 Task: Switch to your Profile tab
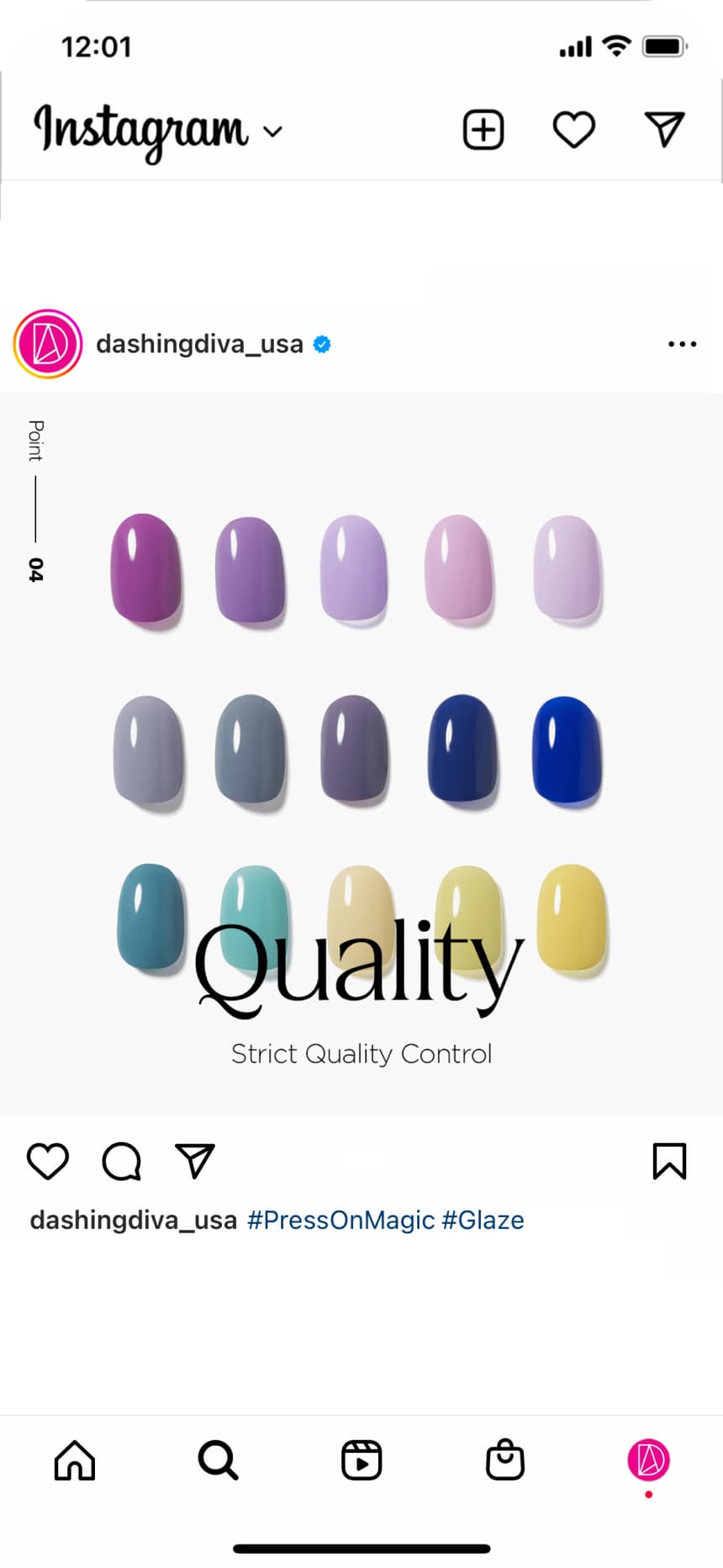click(648, 1460)
